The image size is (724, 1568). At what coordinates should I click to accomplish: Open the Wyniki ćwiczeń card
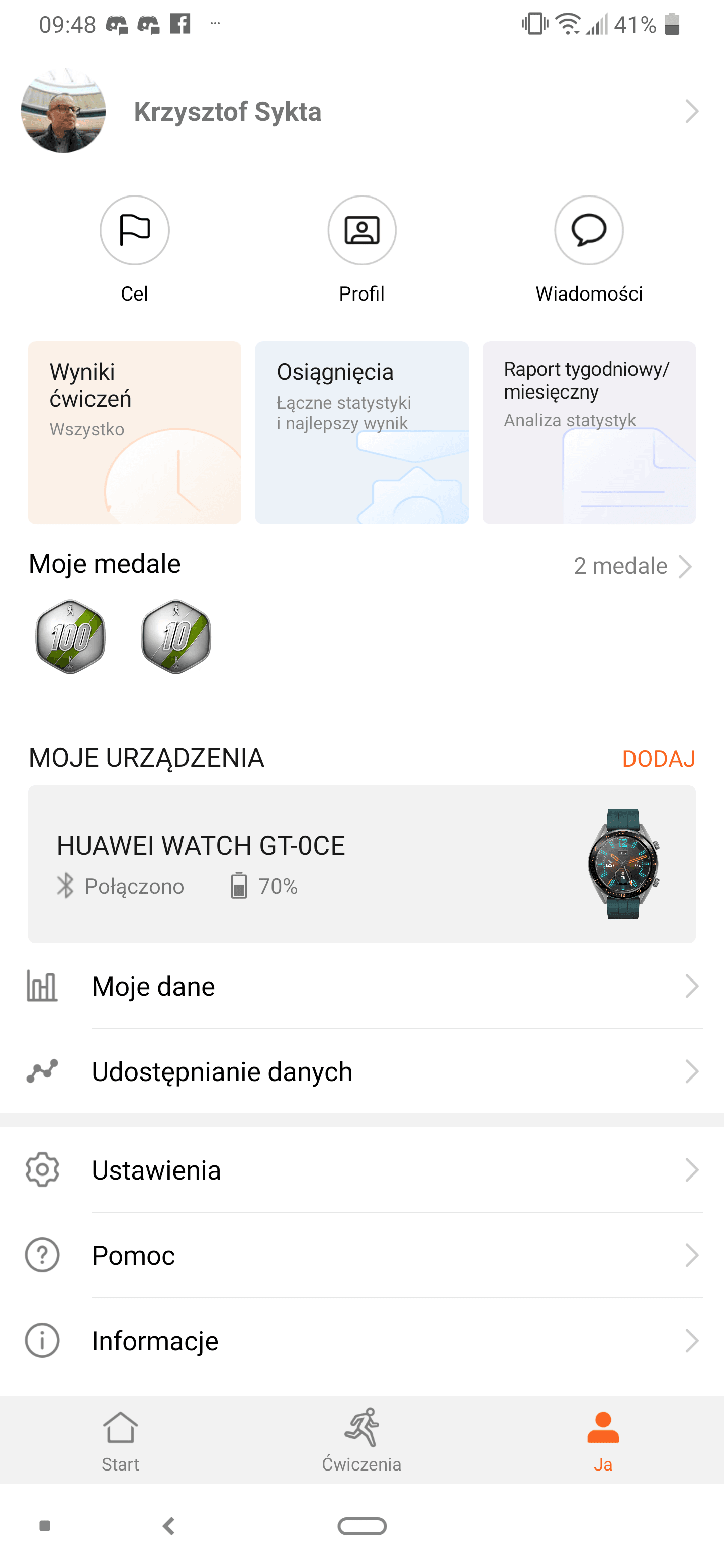tap(135, 432)
